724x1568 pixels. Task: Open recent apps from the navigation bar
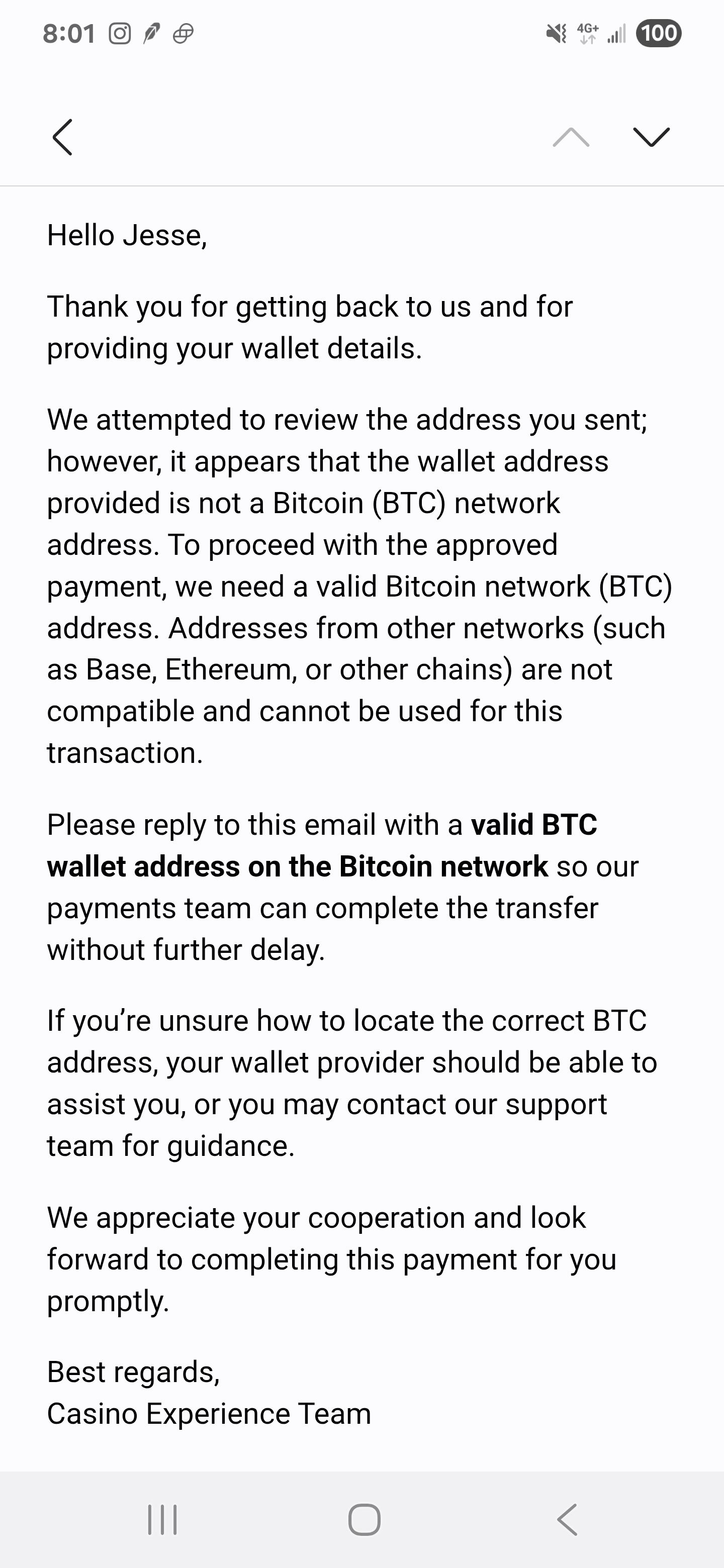point(162,1520)
